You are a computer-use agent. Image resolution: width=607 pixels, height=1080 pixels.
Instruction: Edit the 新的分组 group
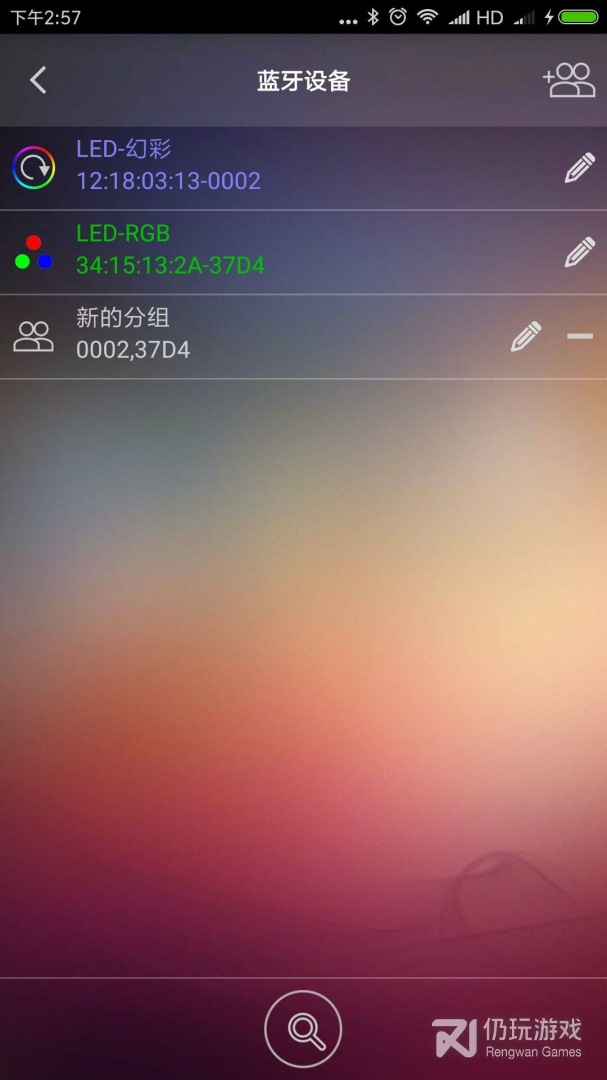coord(526,336)
